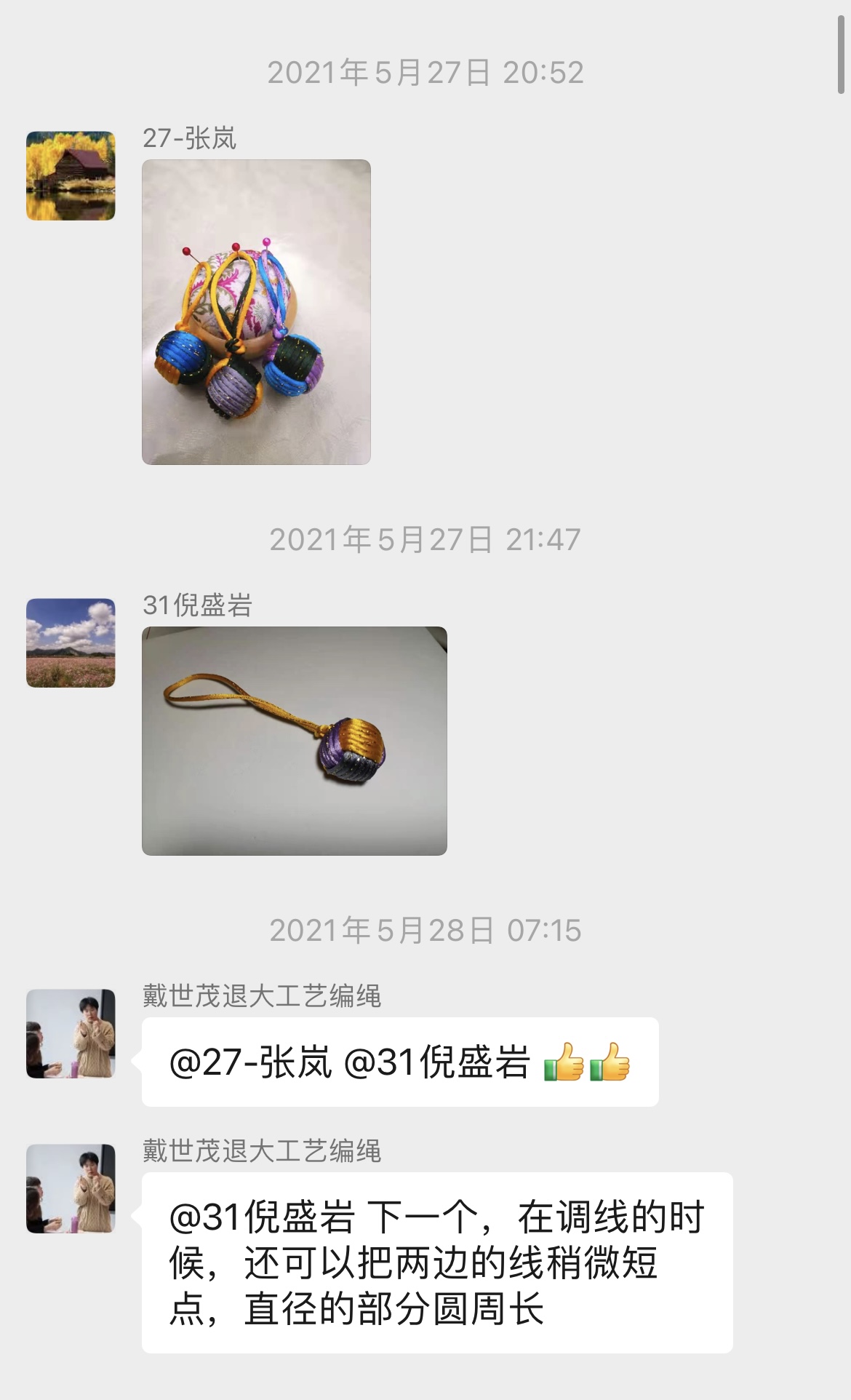View 31倪盛岩's knot ball photo
The width and height of the screenshot is (851, 1400).
tap(294, 740)
